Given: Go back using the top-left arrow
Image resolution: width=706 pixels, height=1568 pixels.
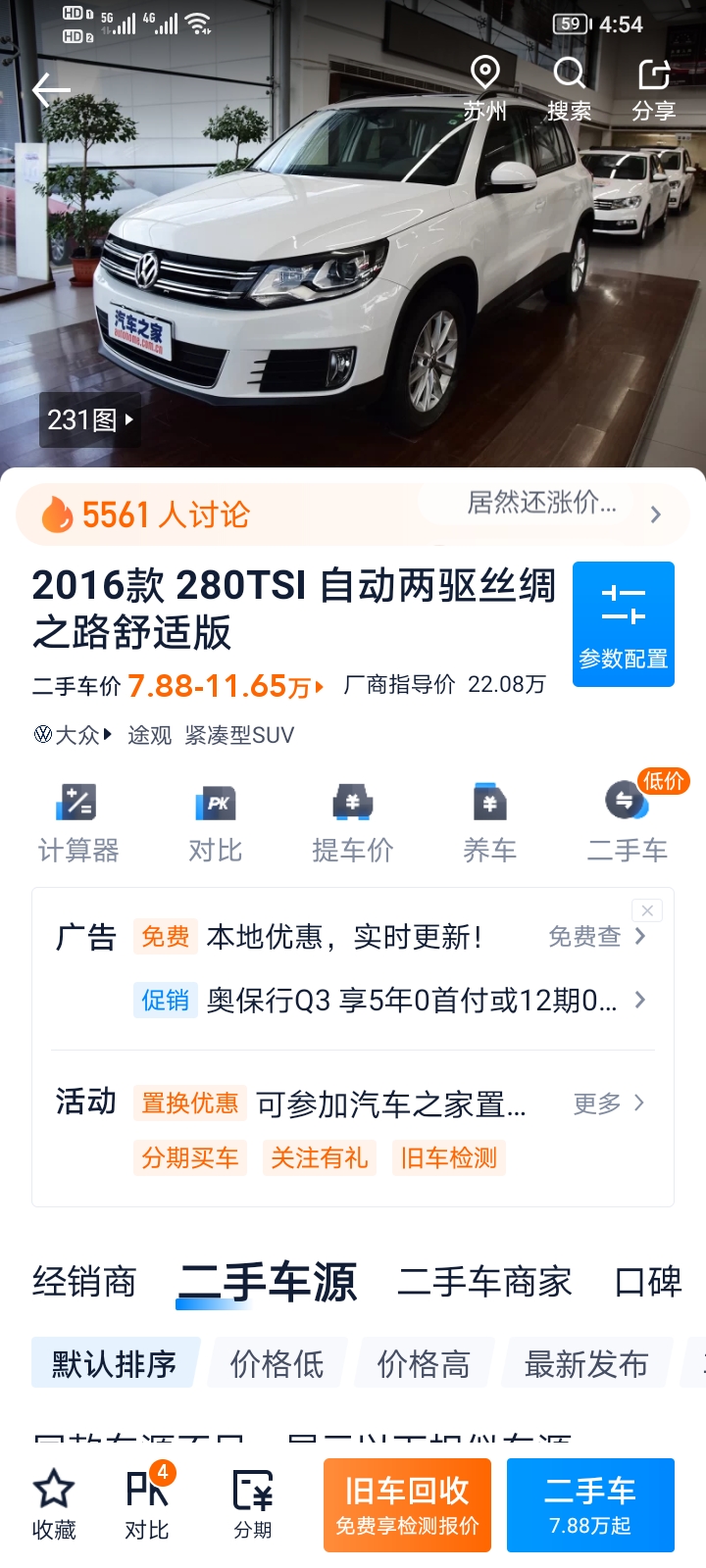Looking at the screenshot, I should coord(51,90).
